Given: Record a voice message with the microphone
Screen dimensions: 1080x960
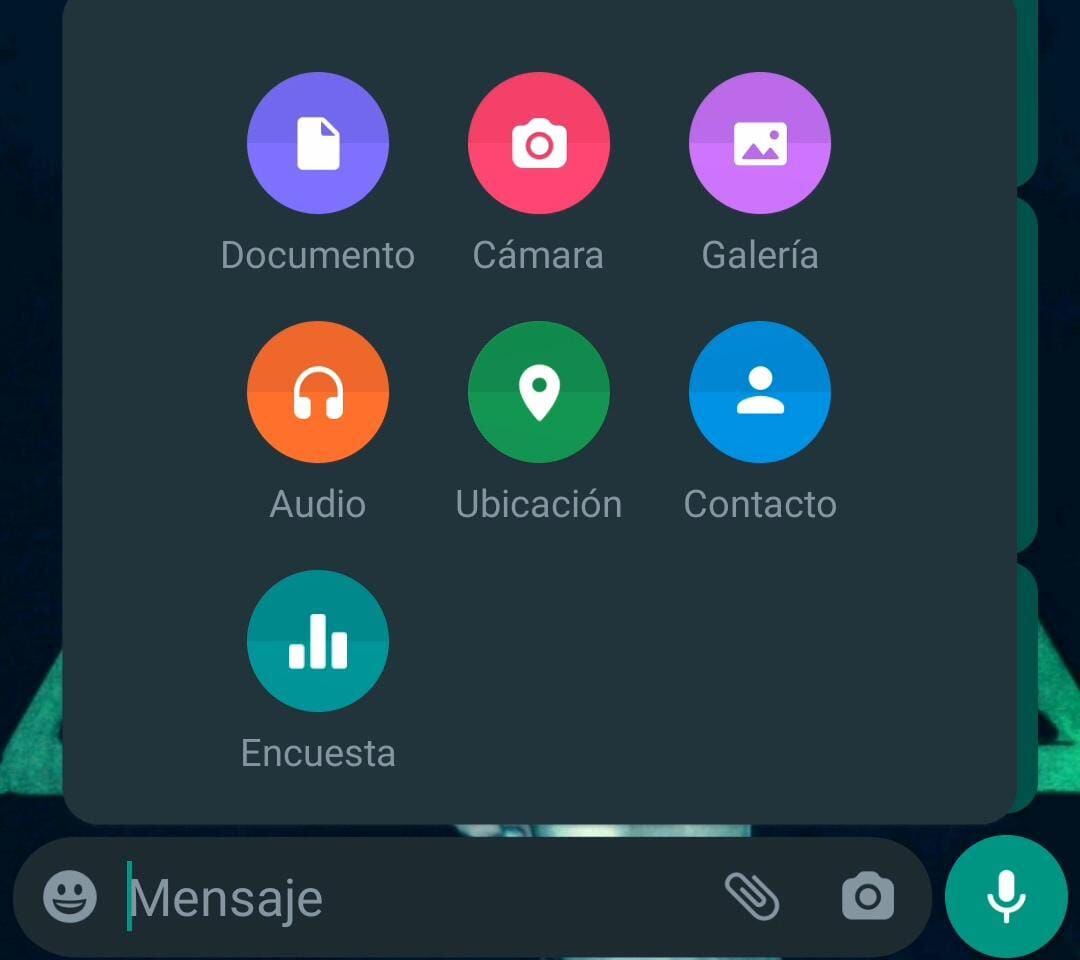Looking at the screenshot, I should pyautogui.click(x=1006, y=896).
